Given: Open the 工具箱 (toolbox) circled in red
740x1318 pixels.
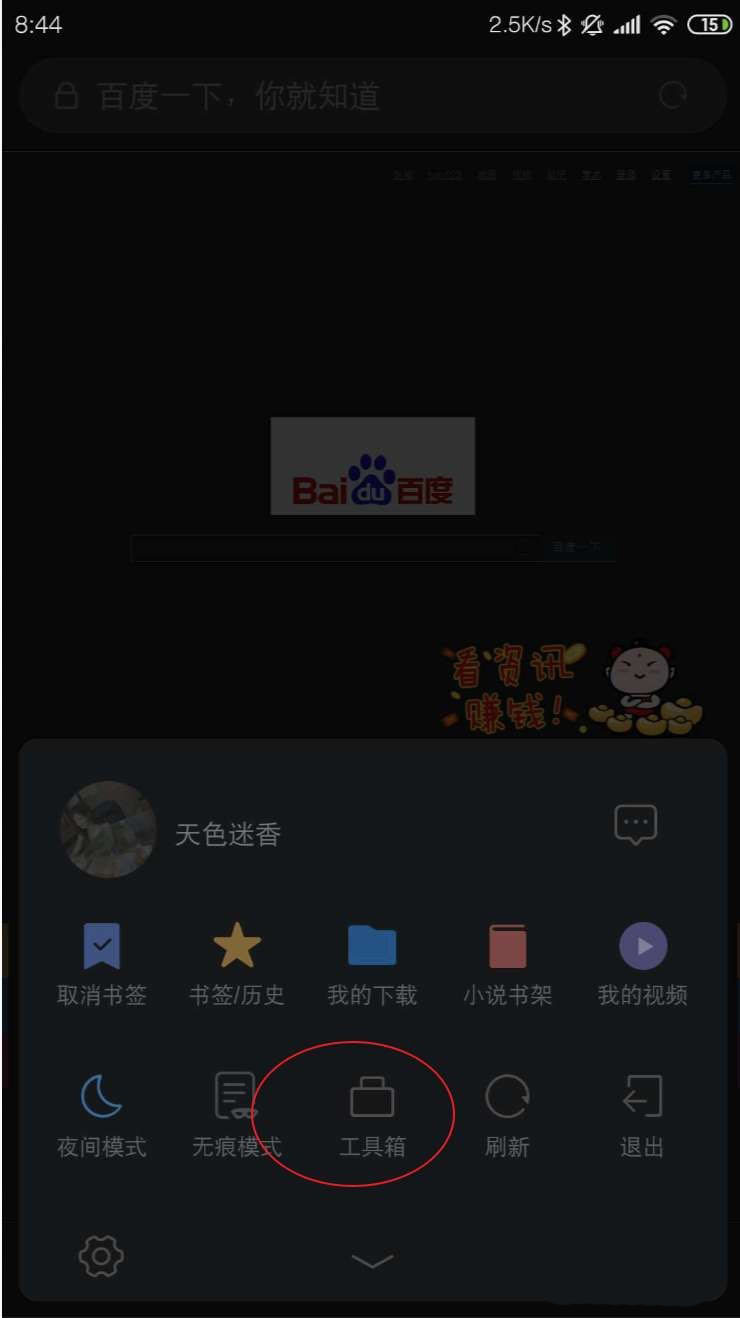Looking at the screenshot, I should tap(371, 1112).
